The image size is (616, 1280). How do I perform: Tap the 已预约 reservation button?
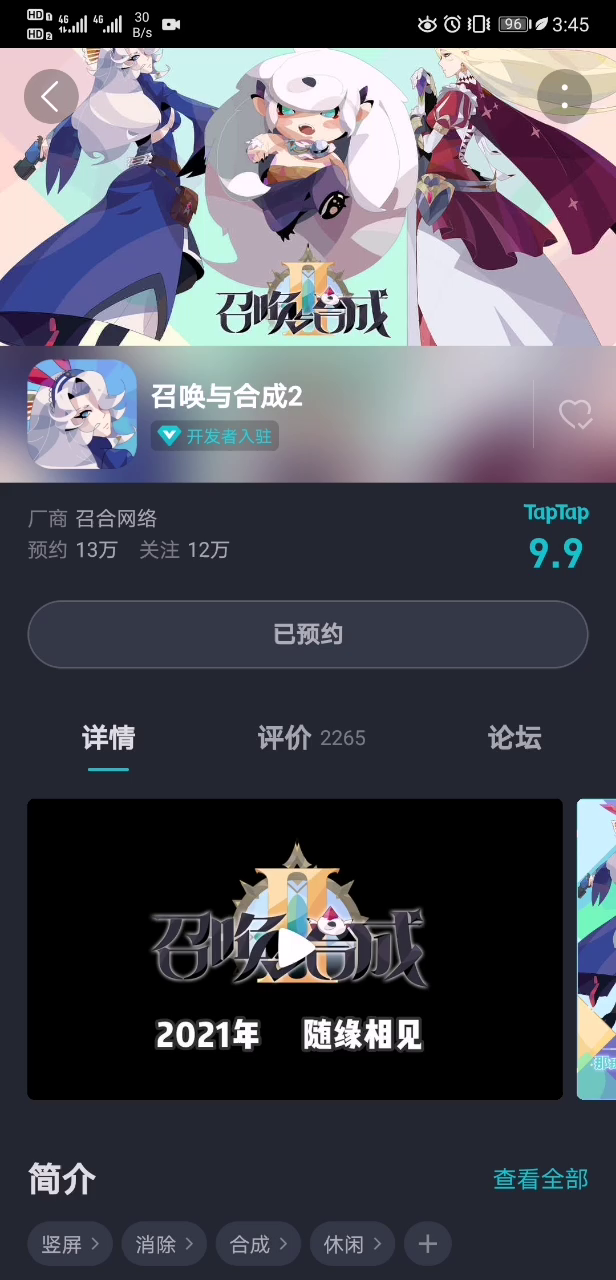[x=307, y=634]
